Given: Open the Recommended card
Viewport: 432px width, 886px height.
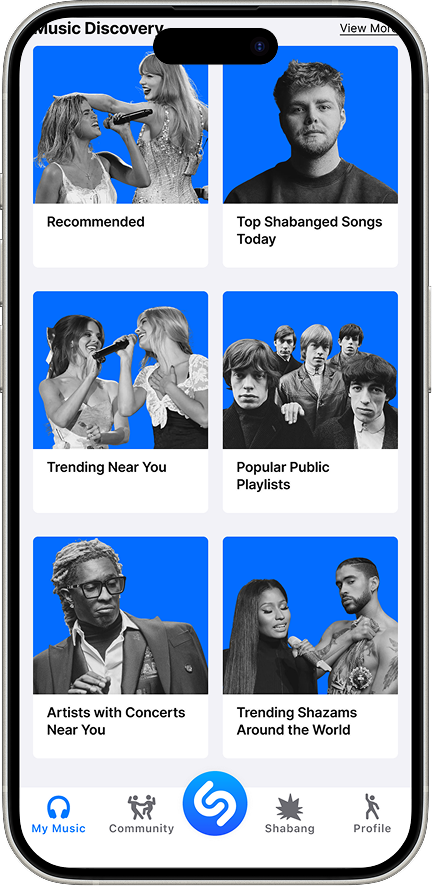Looking at the screenshot, I should (120, 157).
